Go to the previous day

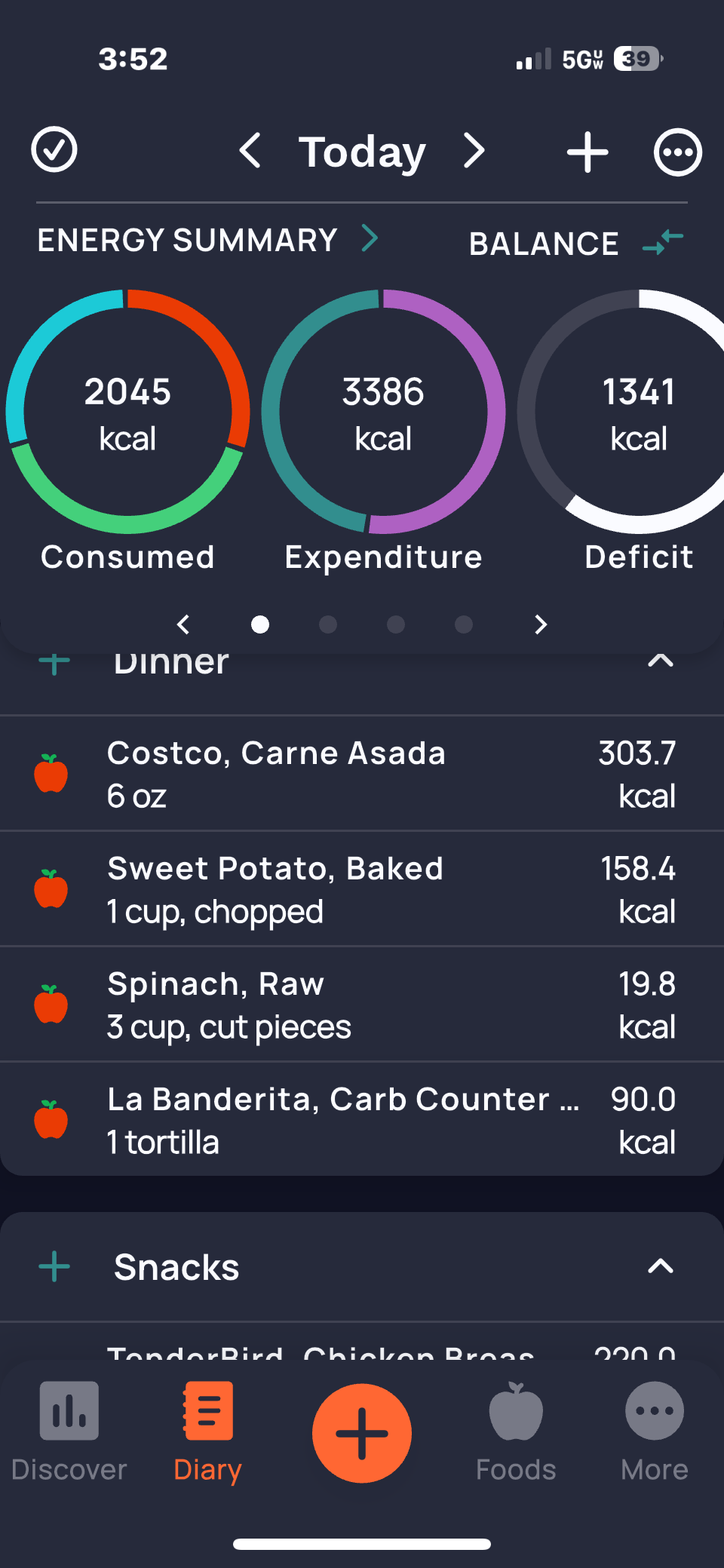(250, 151)
